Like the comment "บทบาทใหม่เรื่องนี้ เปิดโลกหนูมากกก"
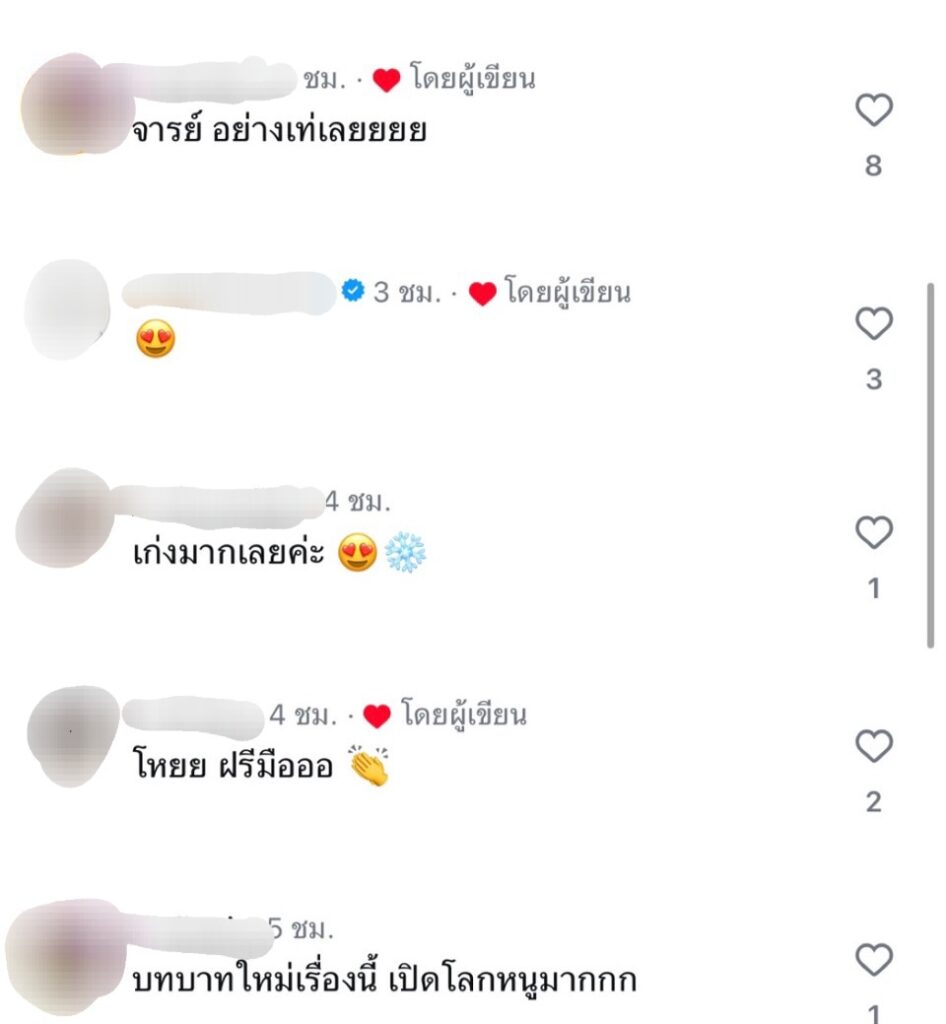Screen dimensions: 946x1024 [x=873, y=959]
